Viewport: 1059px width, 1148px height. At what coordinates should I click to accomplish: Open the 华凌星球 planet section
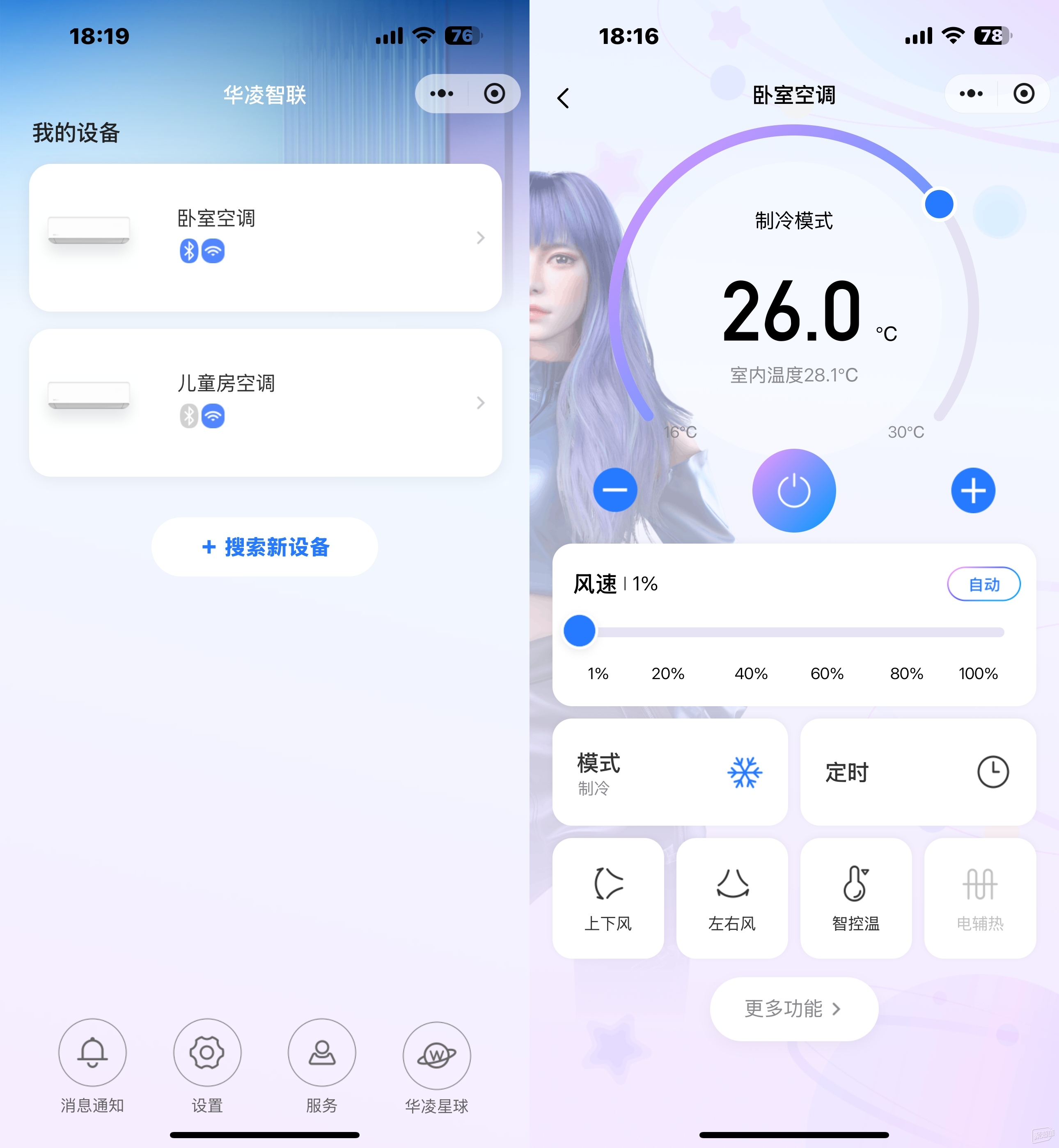coord(437,1054)
